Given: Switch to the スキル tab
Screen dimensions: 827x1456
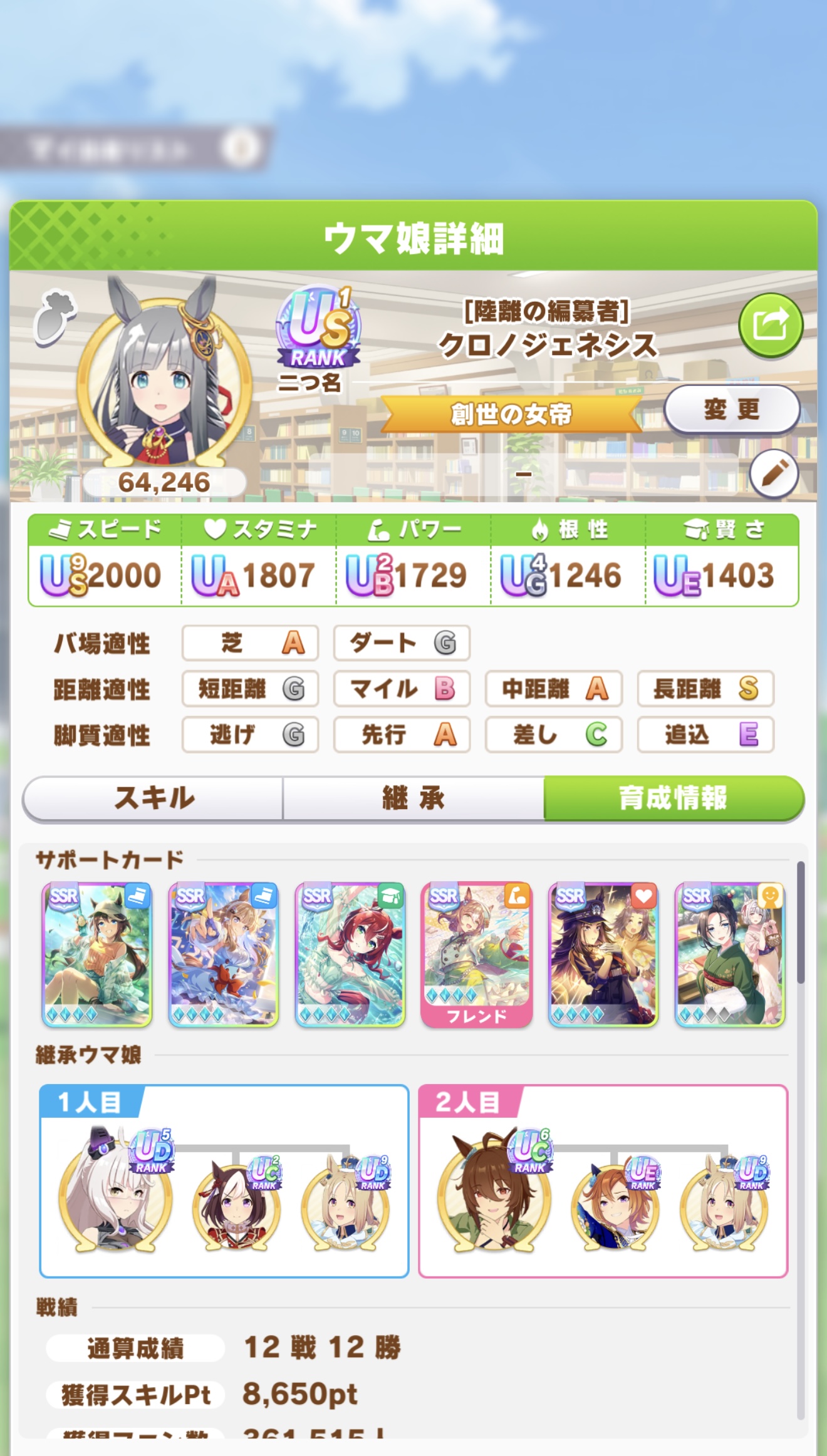Looking at the screenshot, I should coord(154,798).
